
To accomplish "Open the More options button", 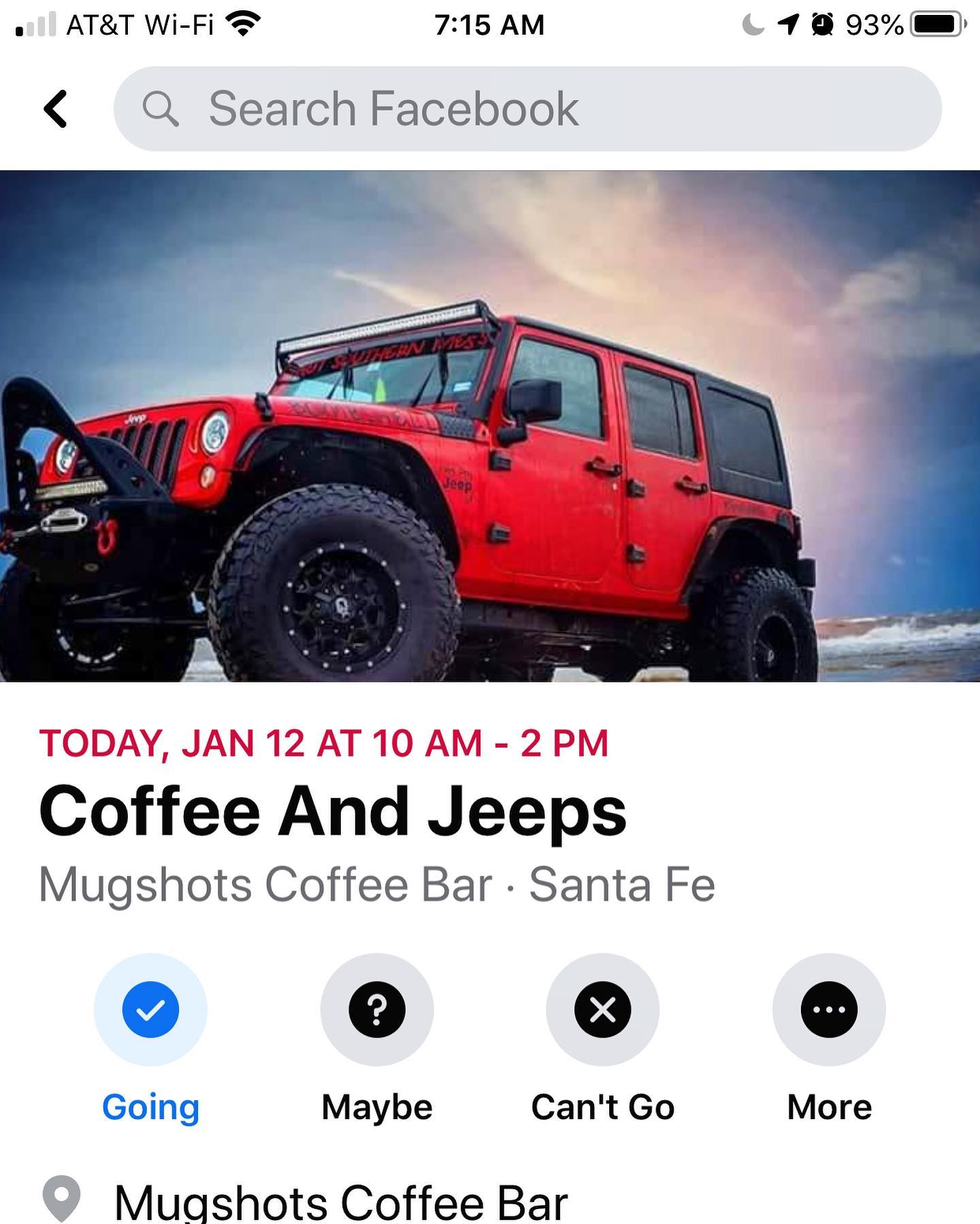I will click(x=828, y=1010).
